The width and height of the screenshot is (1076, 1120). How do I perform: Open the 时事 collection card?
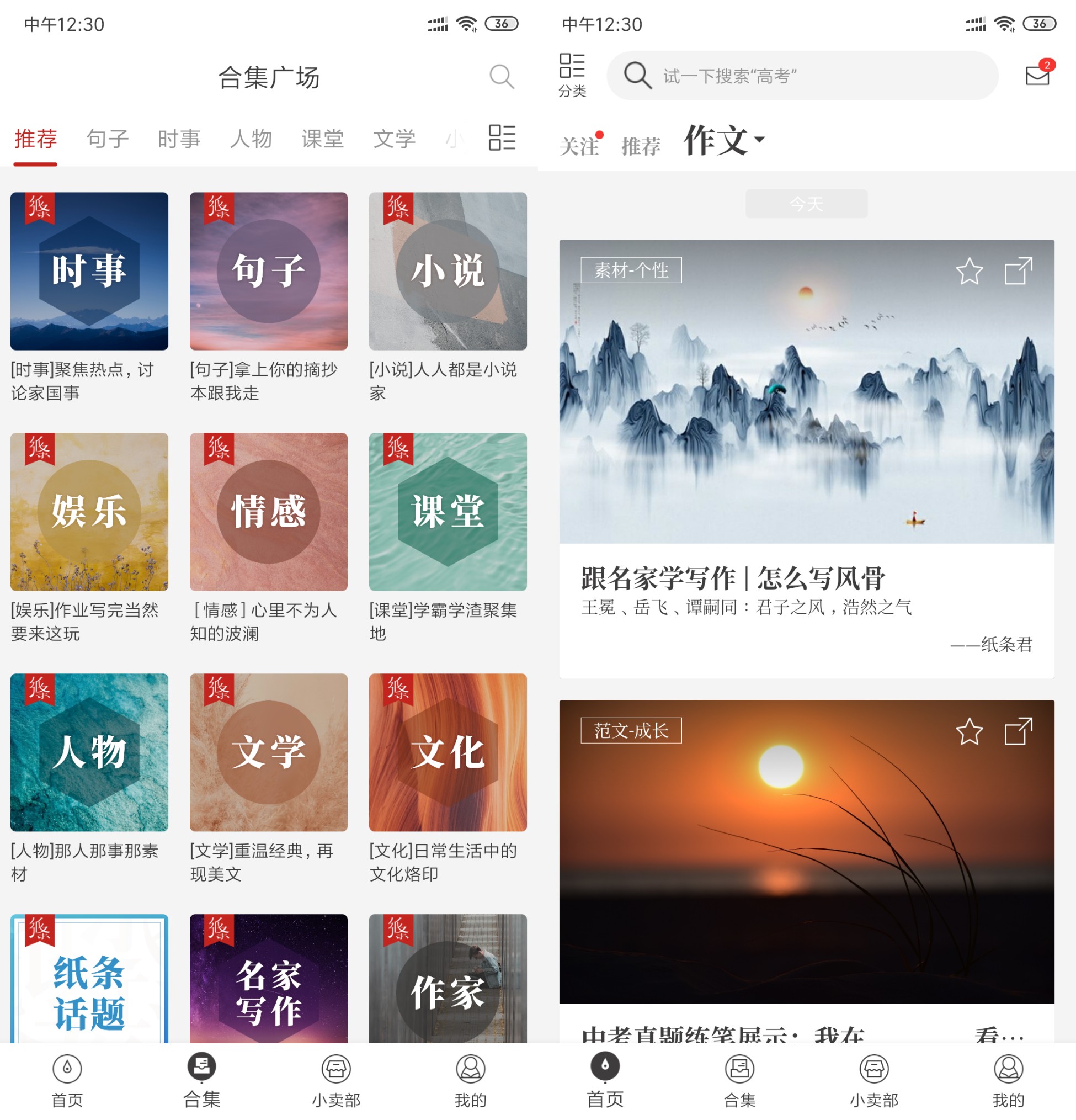click(89, 271)
